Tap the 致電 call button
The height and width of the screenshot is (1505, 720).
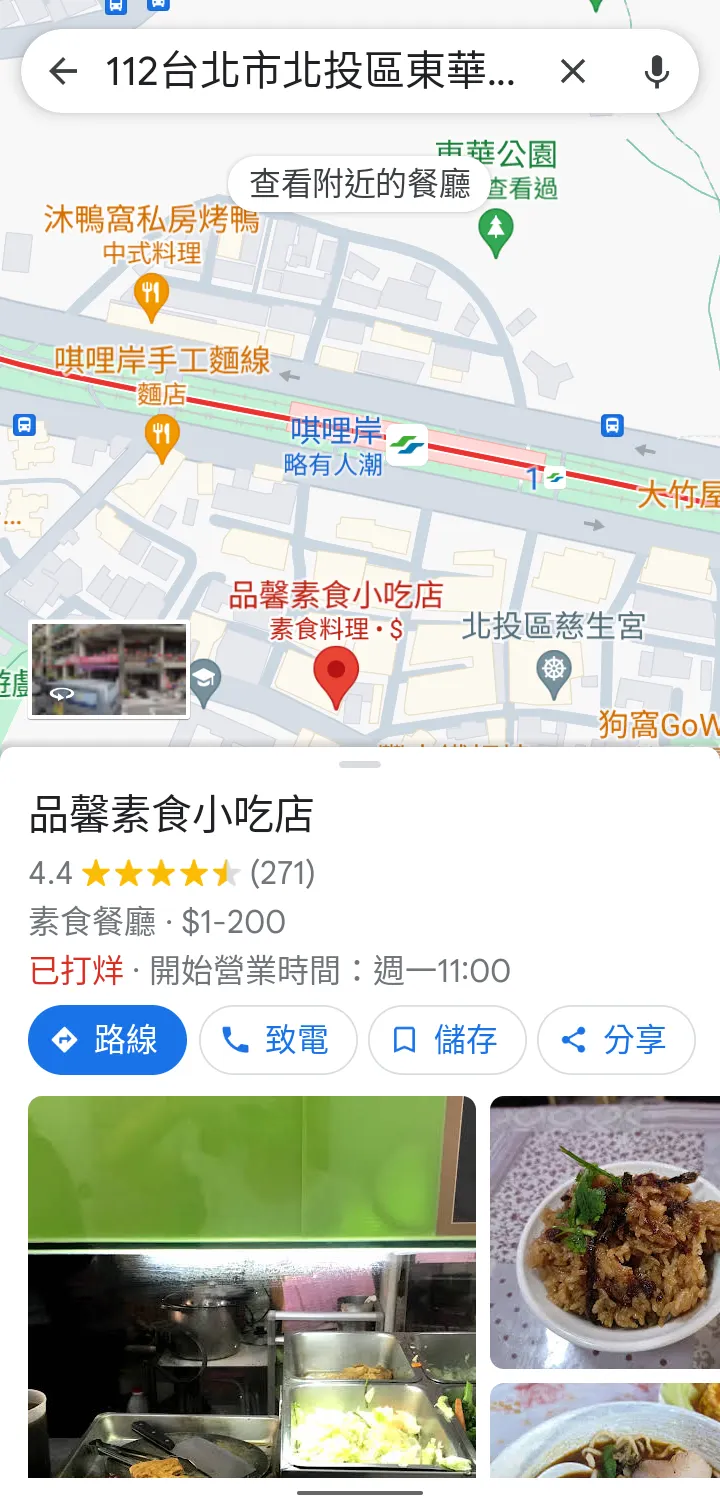click(277, 1040)
